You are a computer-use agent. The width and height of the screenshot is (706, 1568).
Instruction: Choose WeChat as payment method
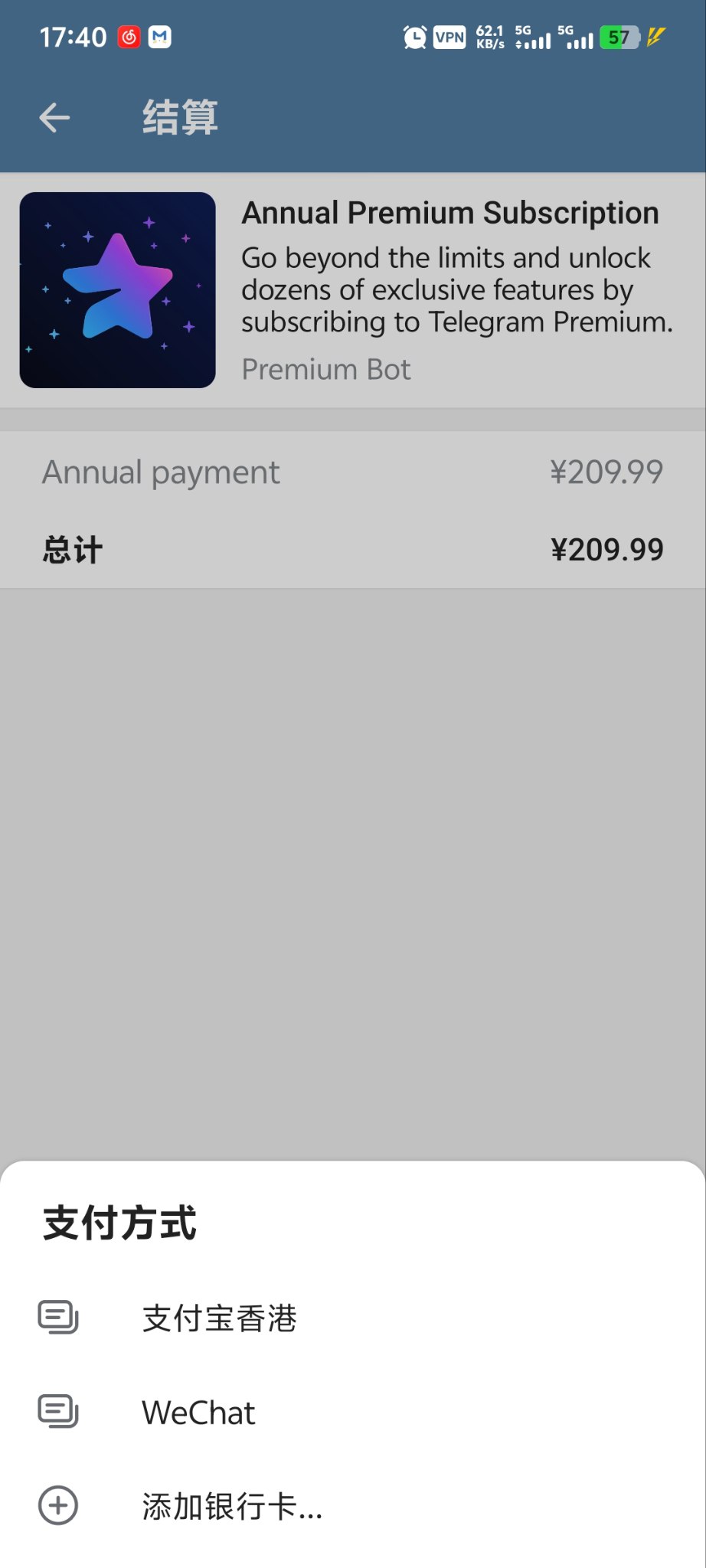pyautogui.click(x=199, y=1413)
